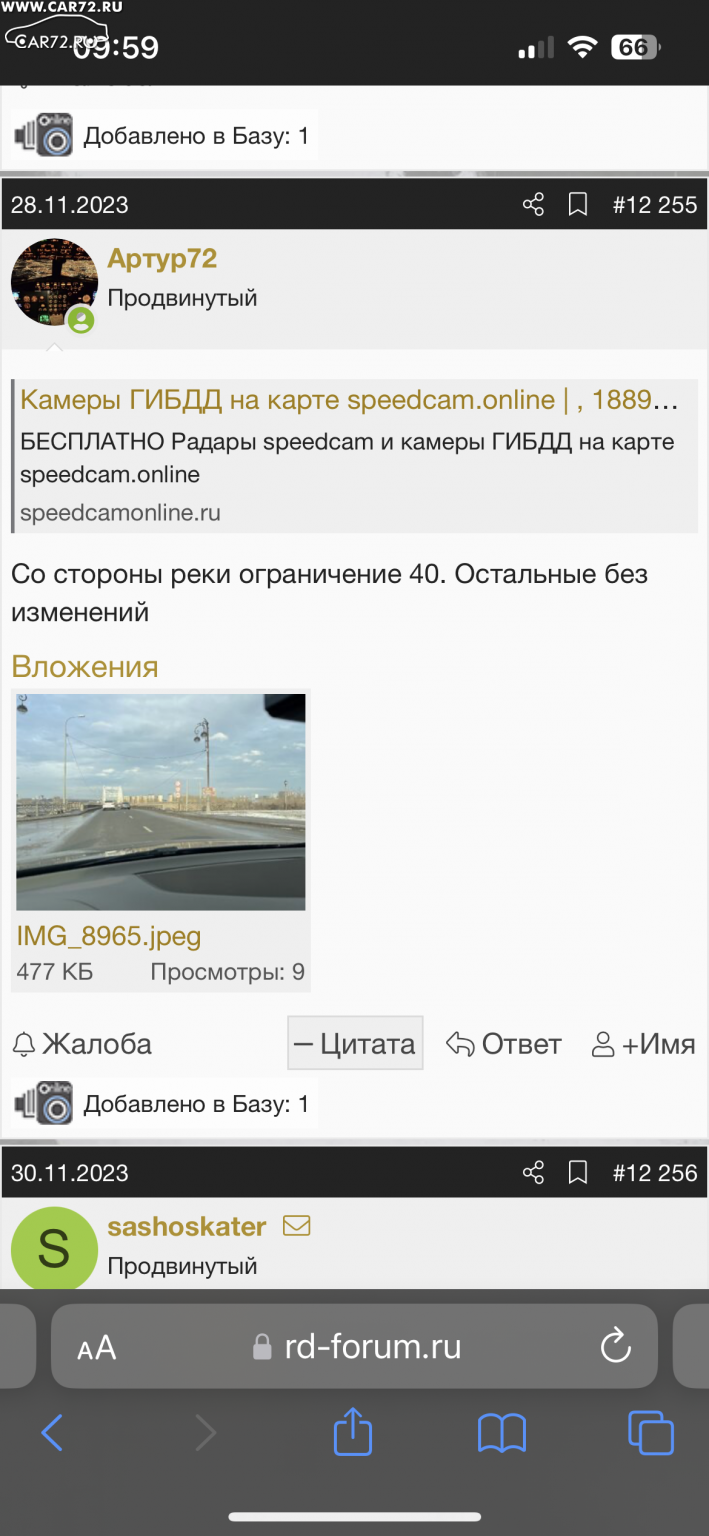Open Safari share sheet

pos(352,1432)
